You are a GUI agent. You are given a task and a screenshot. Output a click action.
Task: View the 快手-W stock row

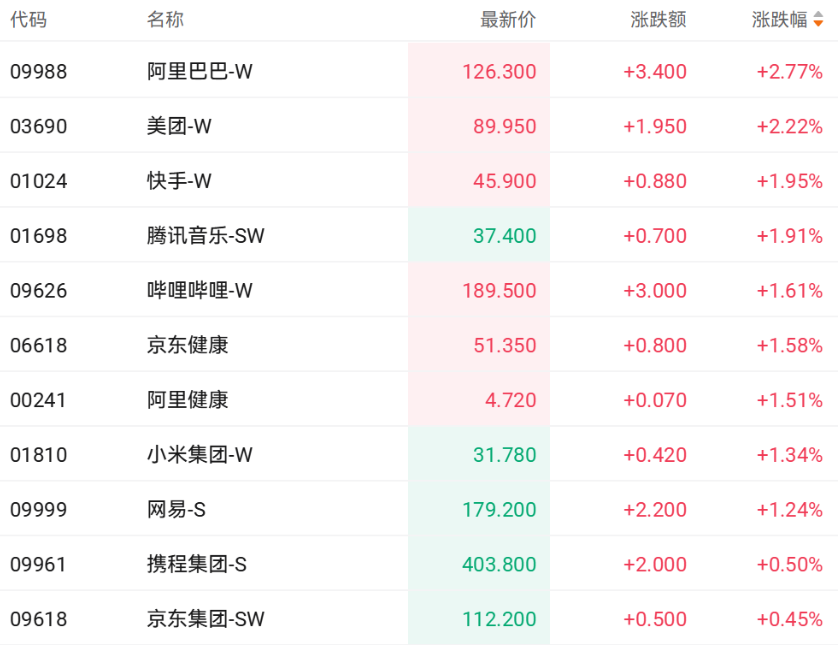pyautogui.click(x=180, y=182)
